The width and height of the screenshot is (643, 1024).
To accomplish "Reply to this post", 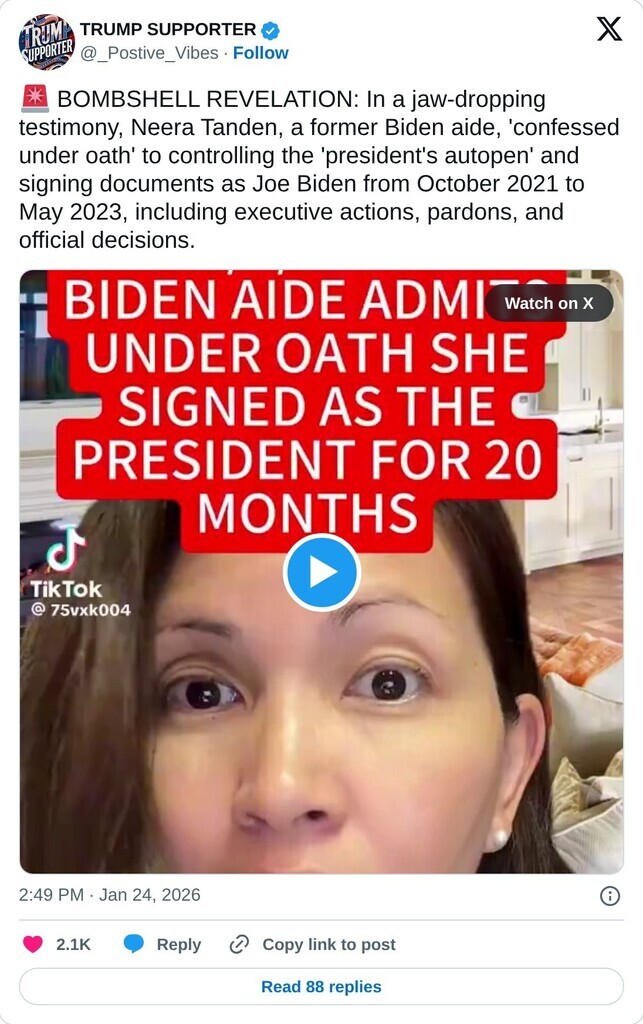I will pyautogui.click(x=162, y=944).
